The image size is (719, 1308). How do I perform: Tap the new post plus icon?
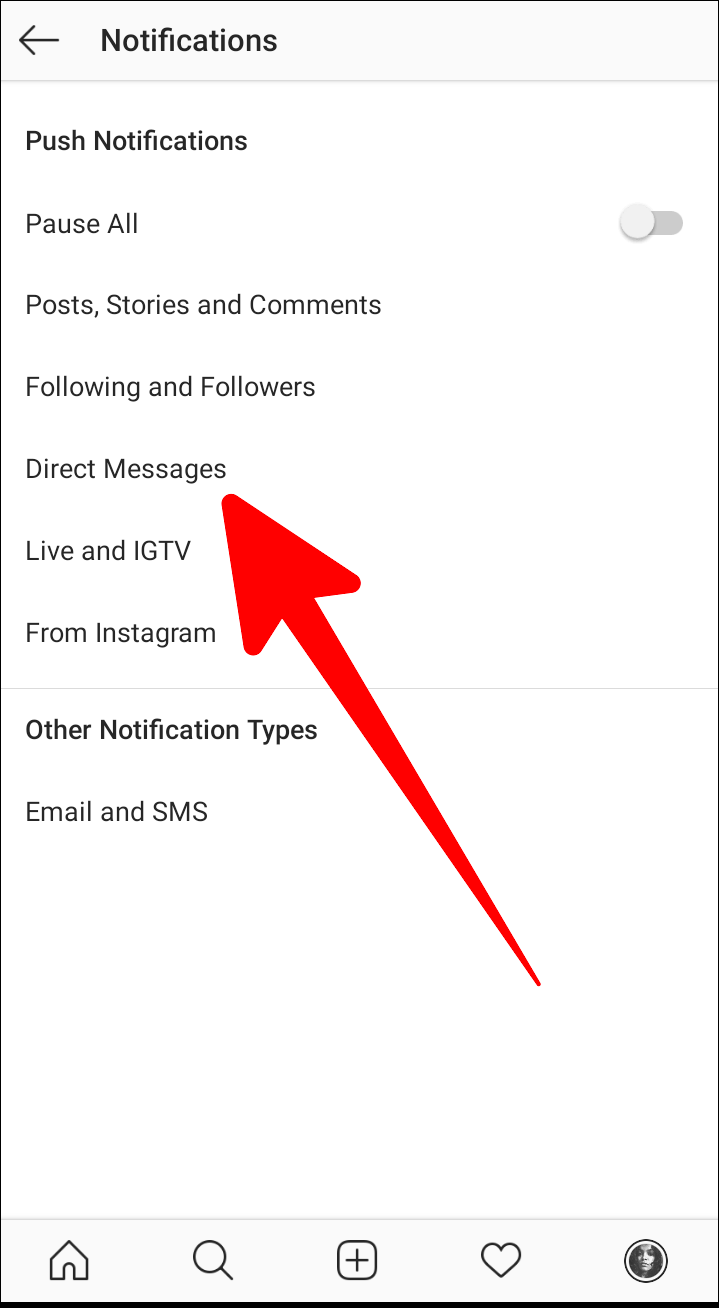click(357, 1260)
